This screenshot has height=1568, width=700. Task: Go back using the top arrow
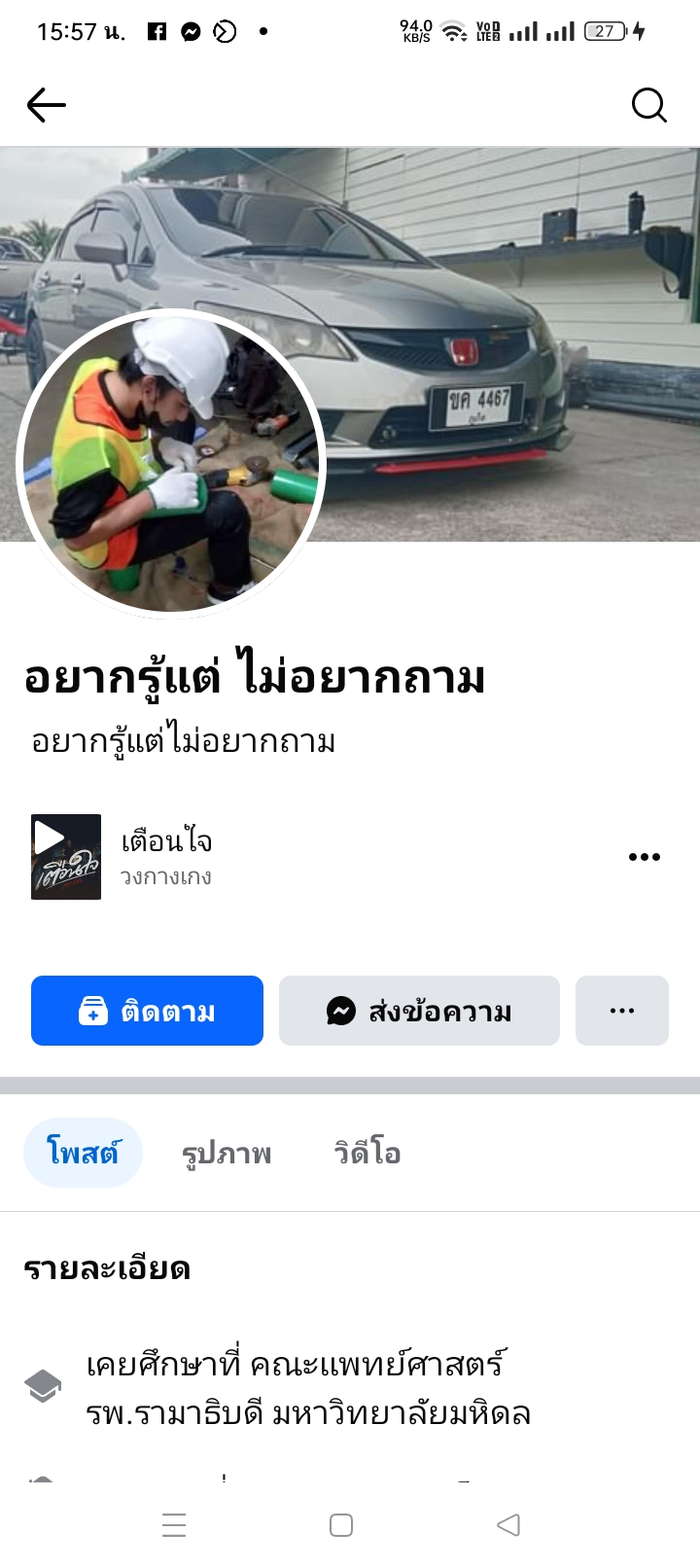46,105
